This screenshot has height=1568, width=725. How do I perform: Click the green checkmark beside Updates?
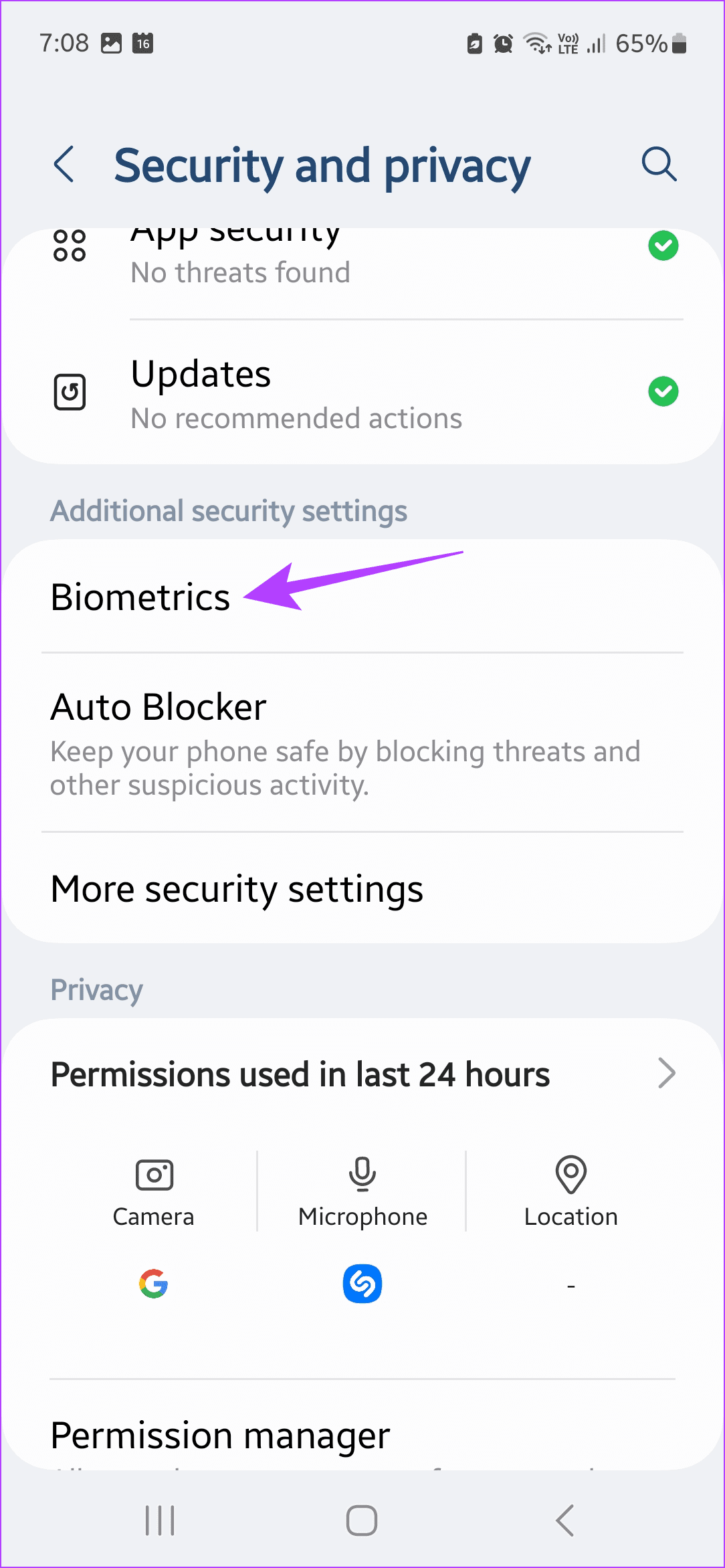[x=663, y=392]
